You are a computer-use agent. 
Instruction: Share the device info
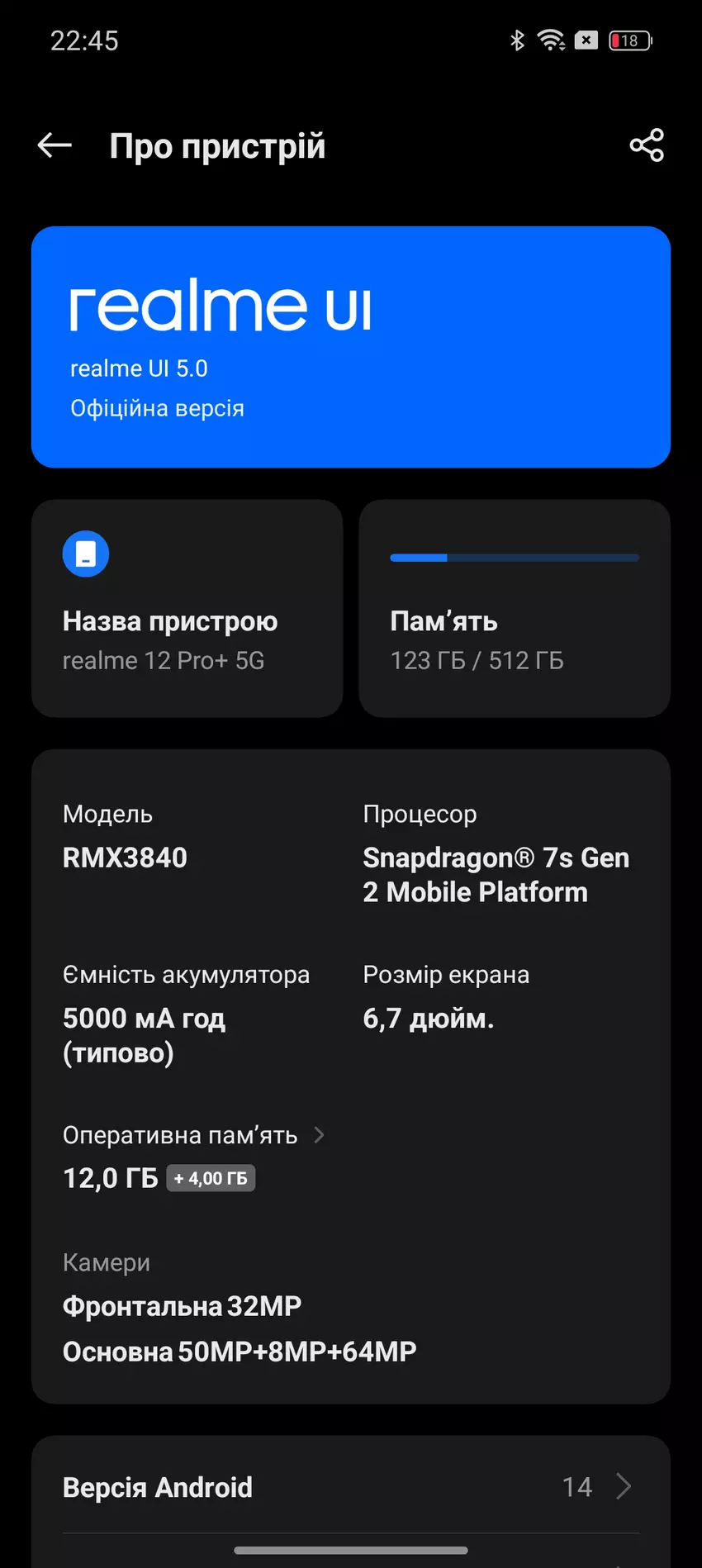646,145
